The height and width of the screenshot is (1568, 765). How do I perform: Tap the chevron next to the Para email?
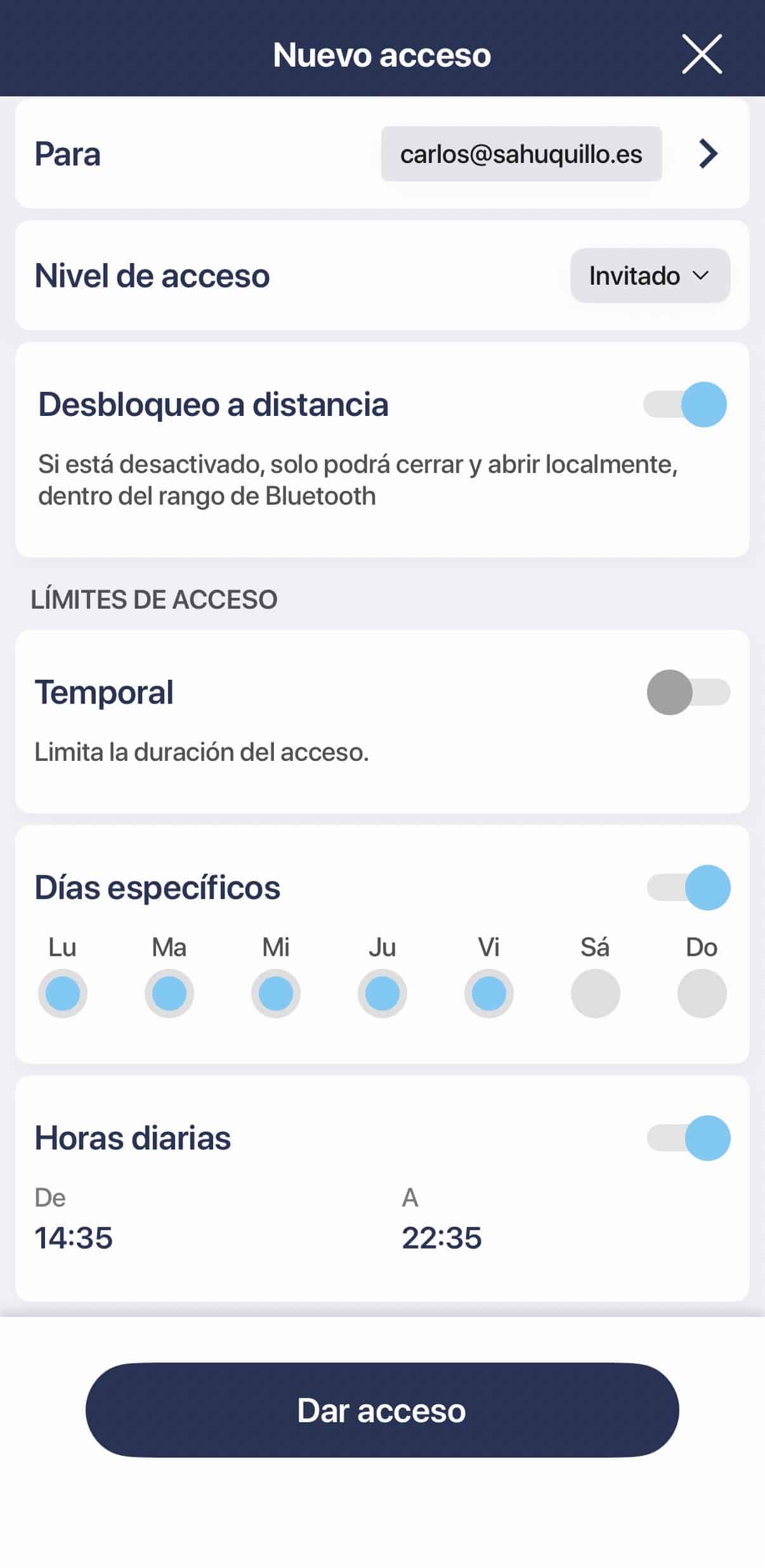[x=708, y=154]
